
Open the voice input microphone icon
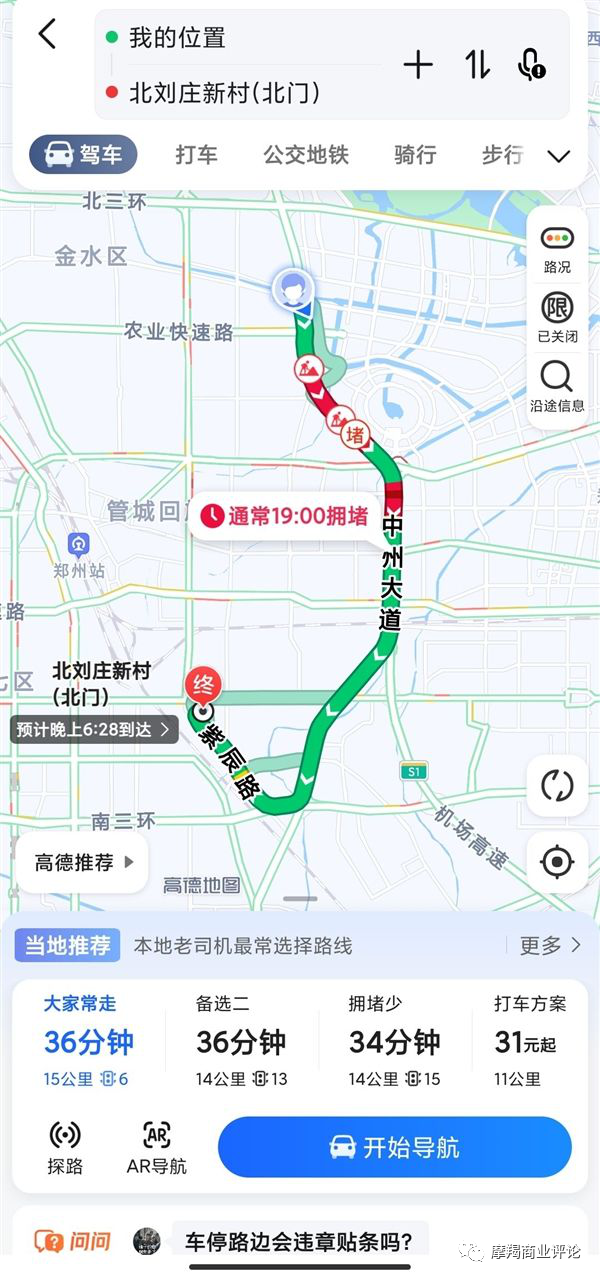pos(531,66)
